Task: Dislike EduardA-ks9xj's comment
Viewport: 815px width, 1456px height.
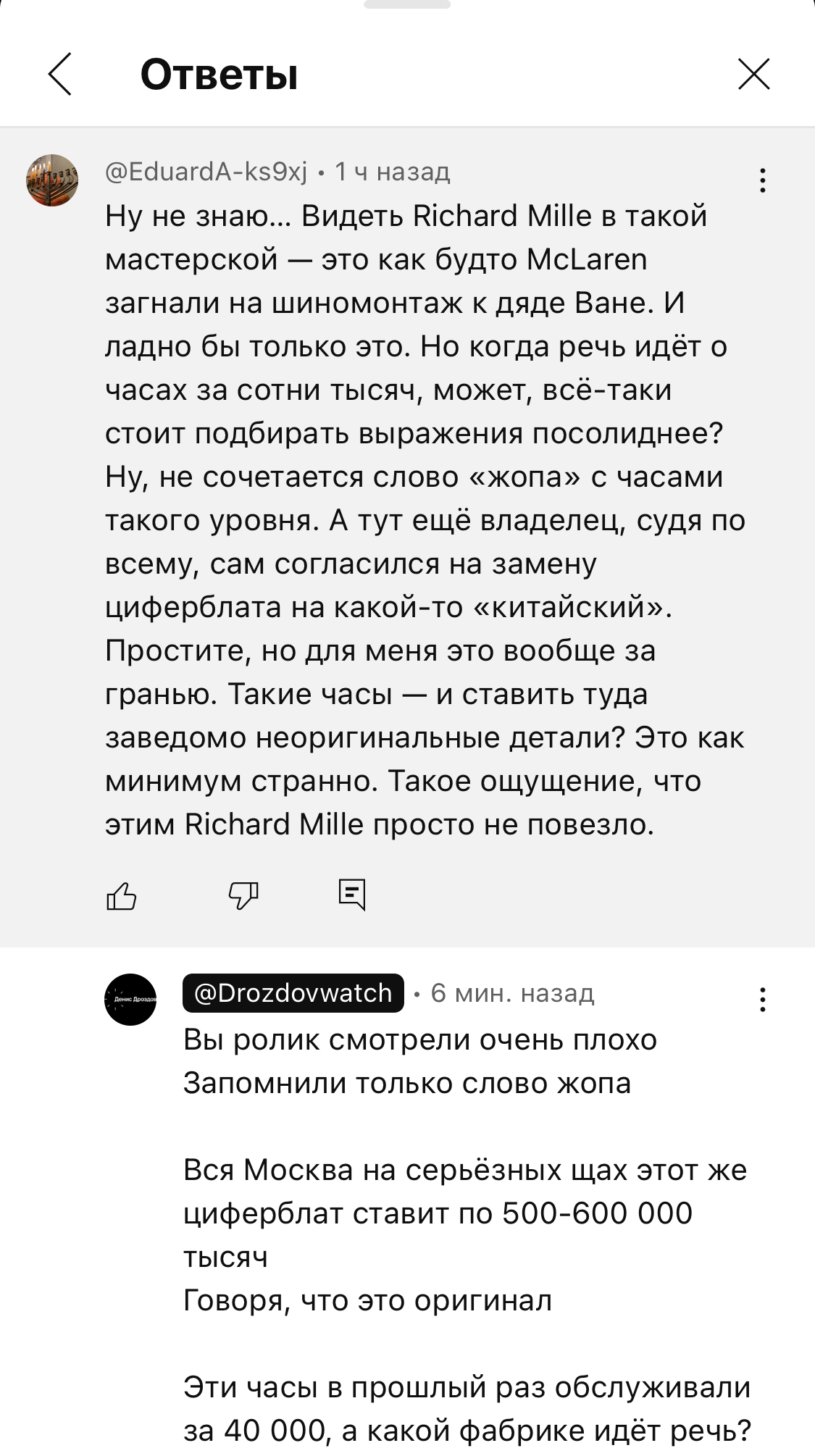Action: 243,896
